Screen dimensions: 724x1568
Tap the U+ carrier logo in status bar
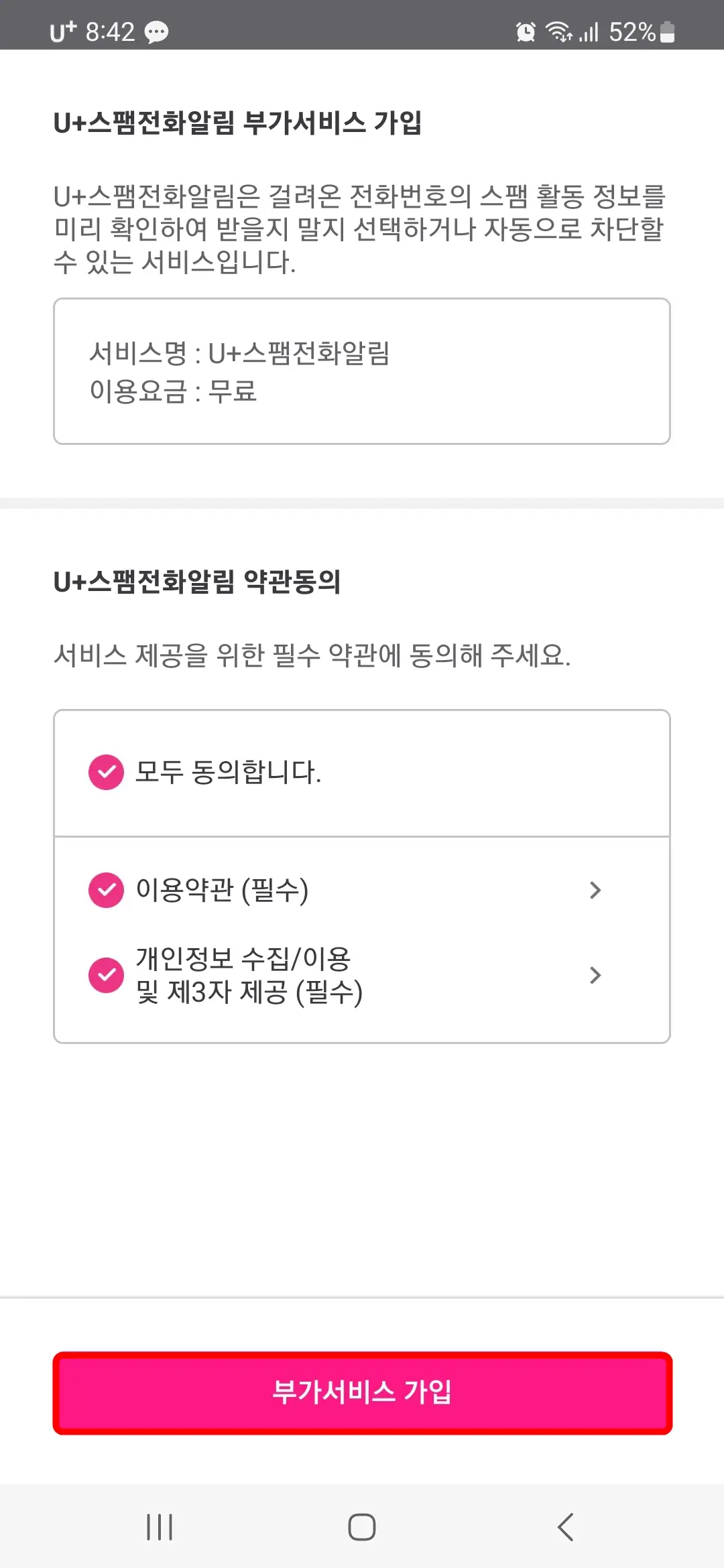click(64, 29)
